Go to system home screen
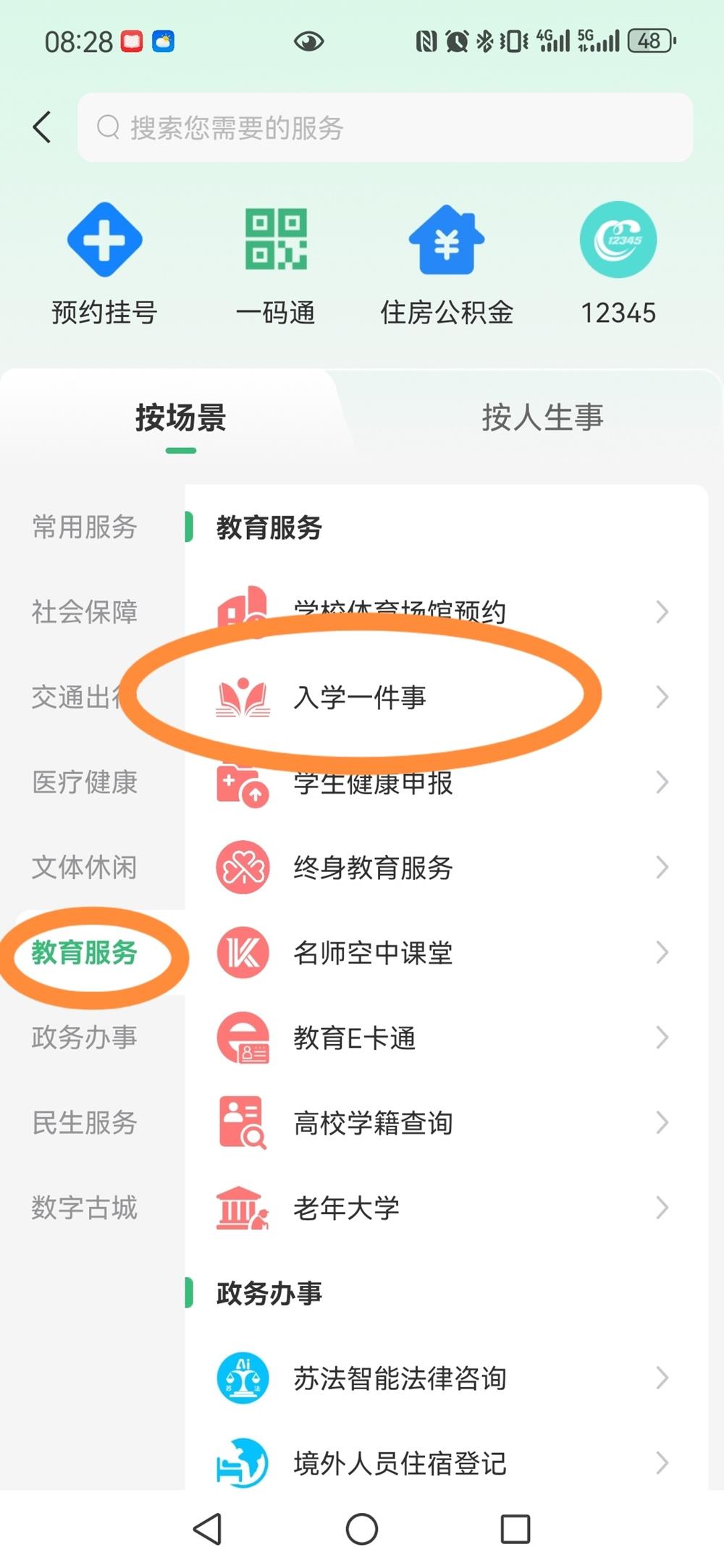The image size is (724, 1568). tap(361, 1529)
